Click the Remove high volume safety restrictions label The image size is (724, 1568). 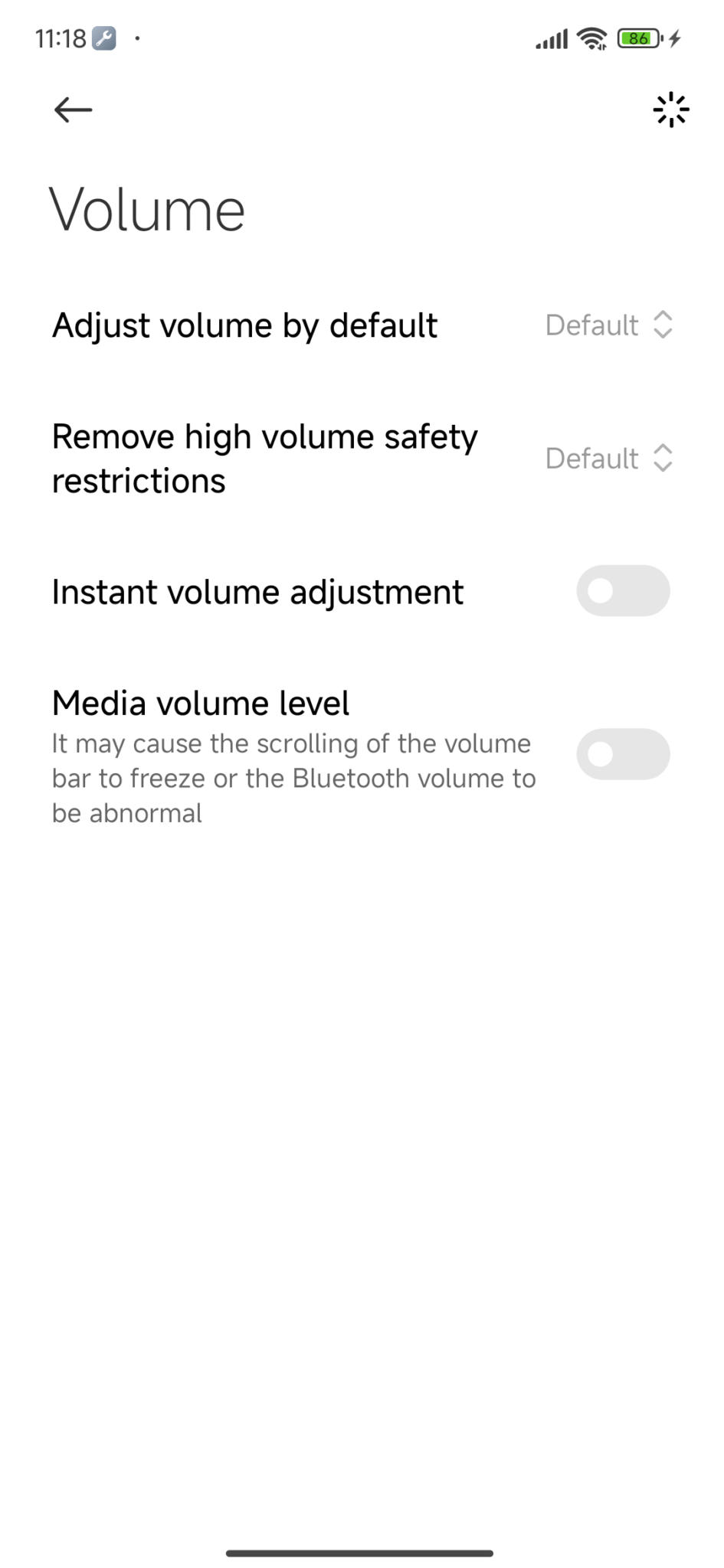(x=265, y=458)
